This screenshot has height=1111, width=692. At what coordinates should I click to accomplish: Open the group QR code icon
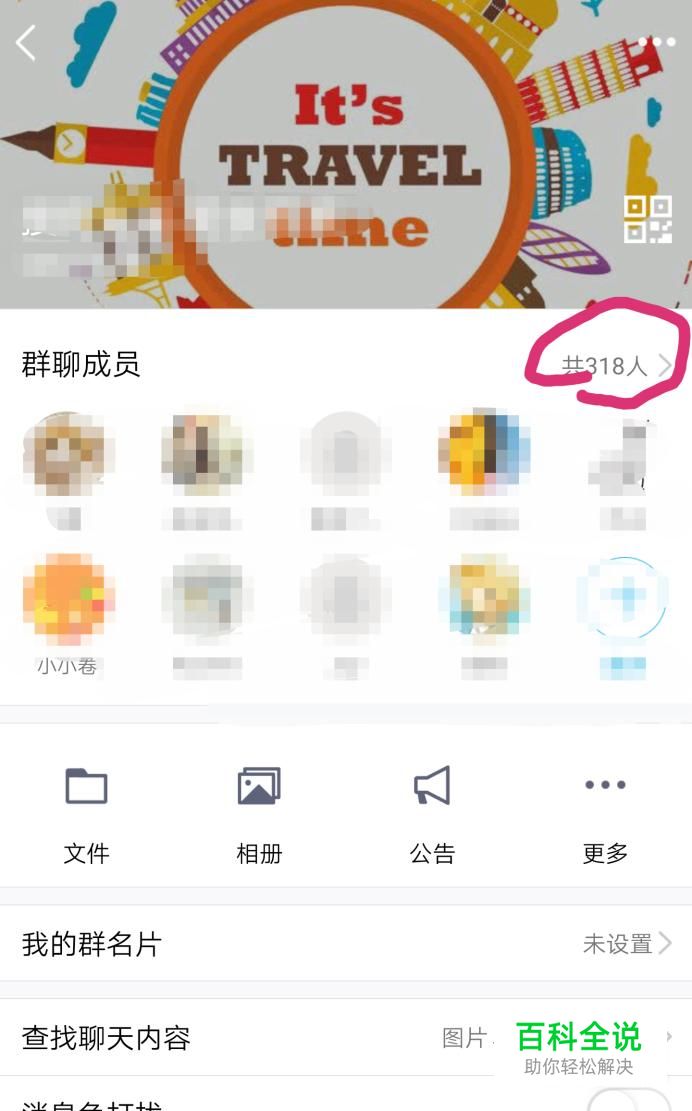tap(647, 218)
